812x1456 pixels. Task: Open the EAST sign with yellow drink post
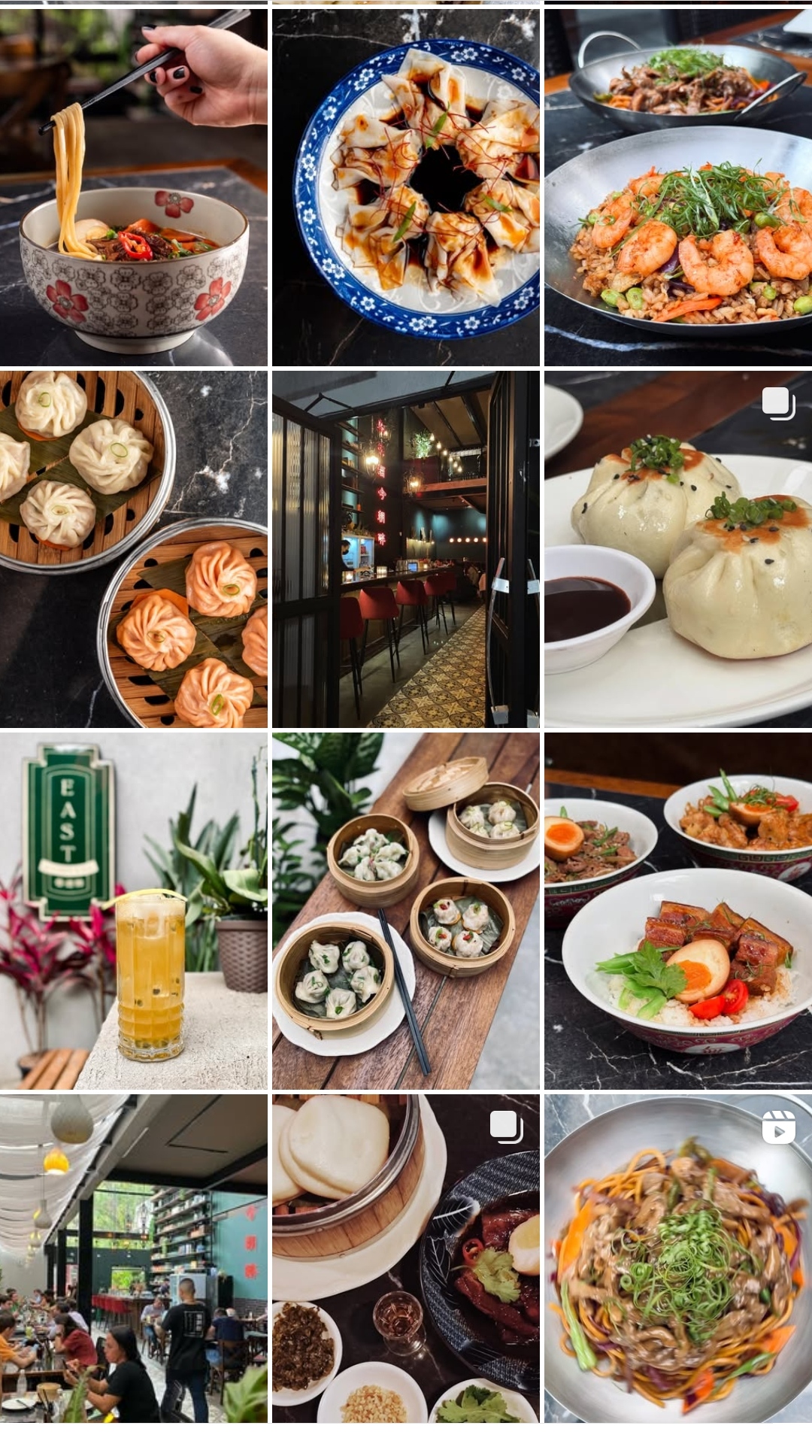tap(133, 911)
